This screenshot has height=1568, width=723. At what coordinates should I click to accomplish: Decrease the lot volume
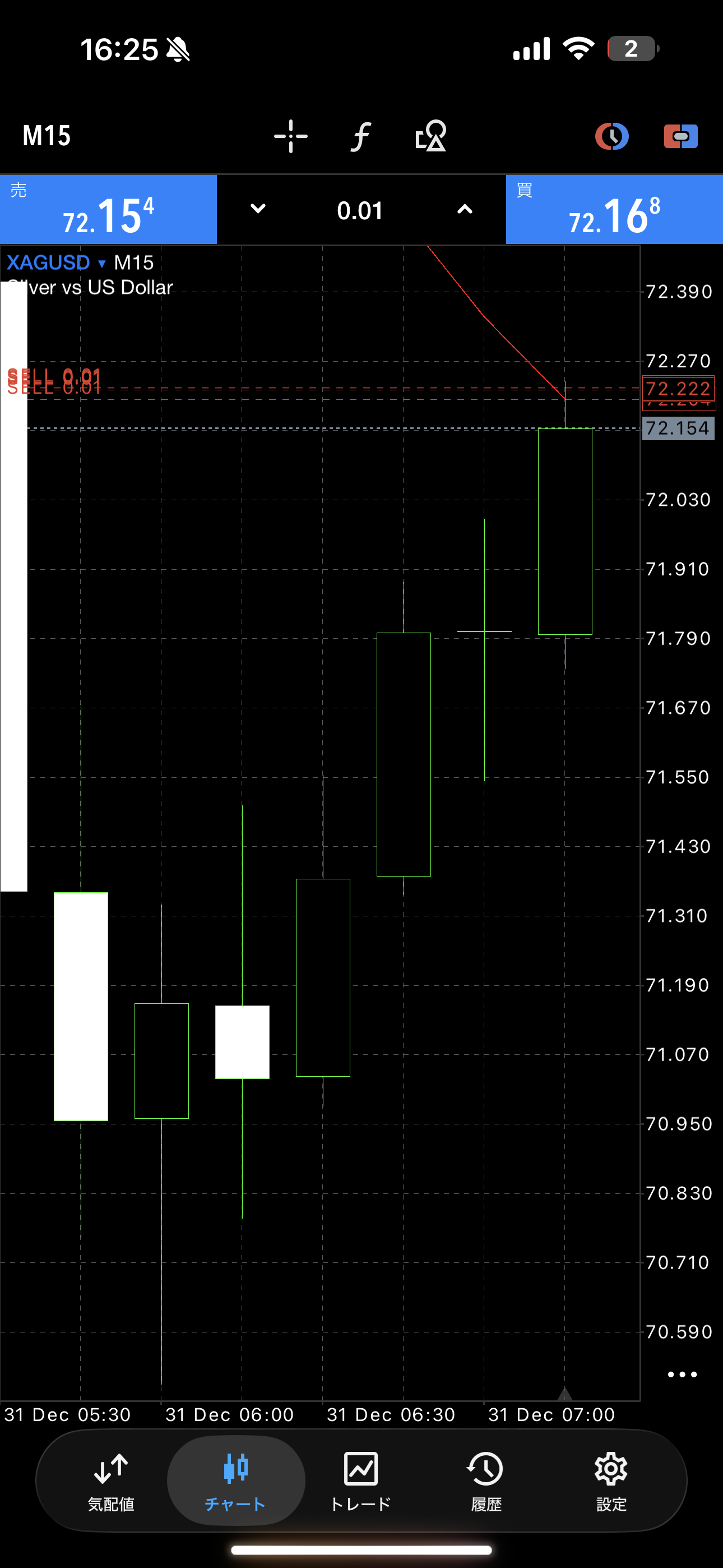pyautogui.click(x=258, y=209)
